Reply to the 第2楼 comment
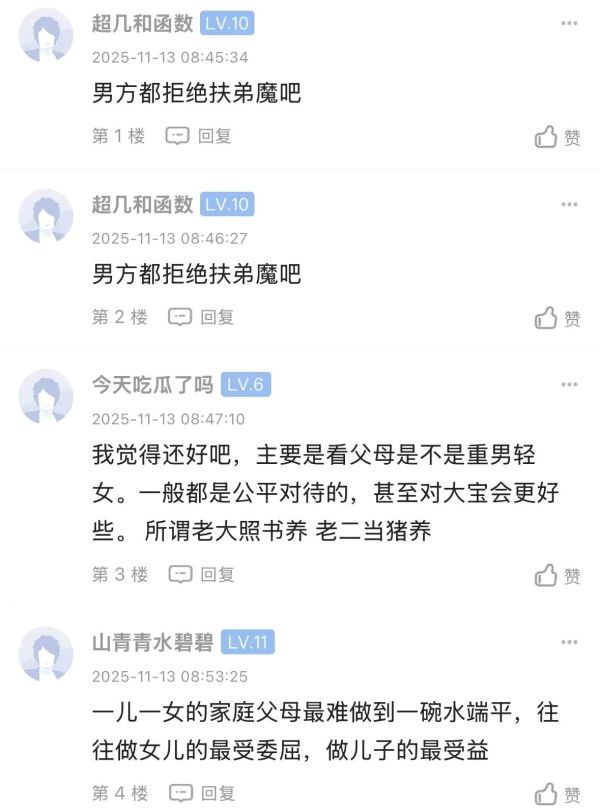Screen dimensions: 600x811 point(200,317)
